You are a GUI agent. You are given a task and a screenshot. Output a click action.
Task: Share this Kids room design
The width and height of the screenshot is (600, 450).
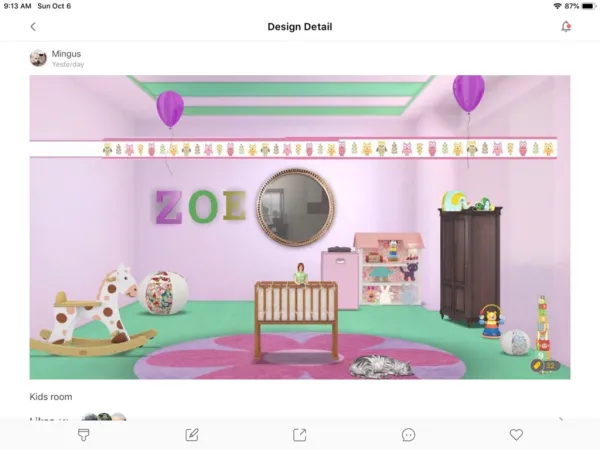pos(300,435)
